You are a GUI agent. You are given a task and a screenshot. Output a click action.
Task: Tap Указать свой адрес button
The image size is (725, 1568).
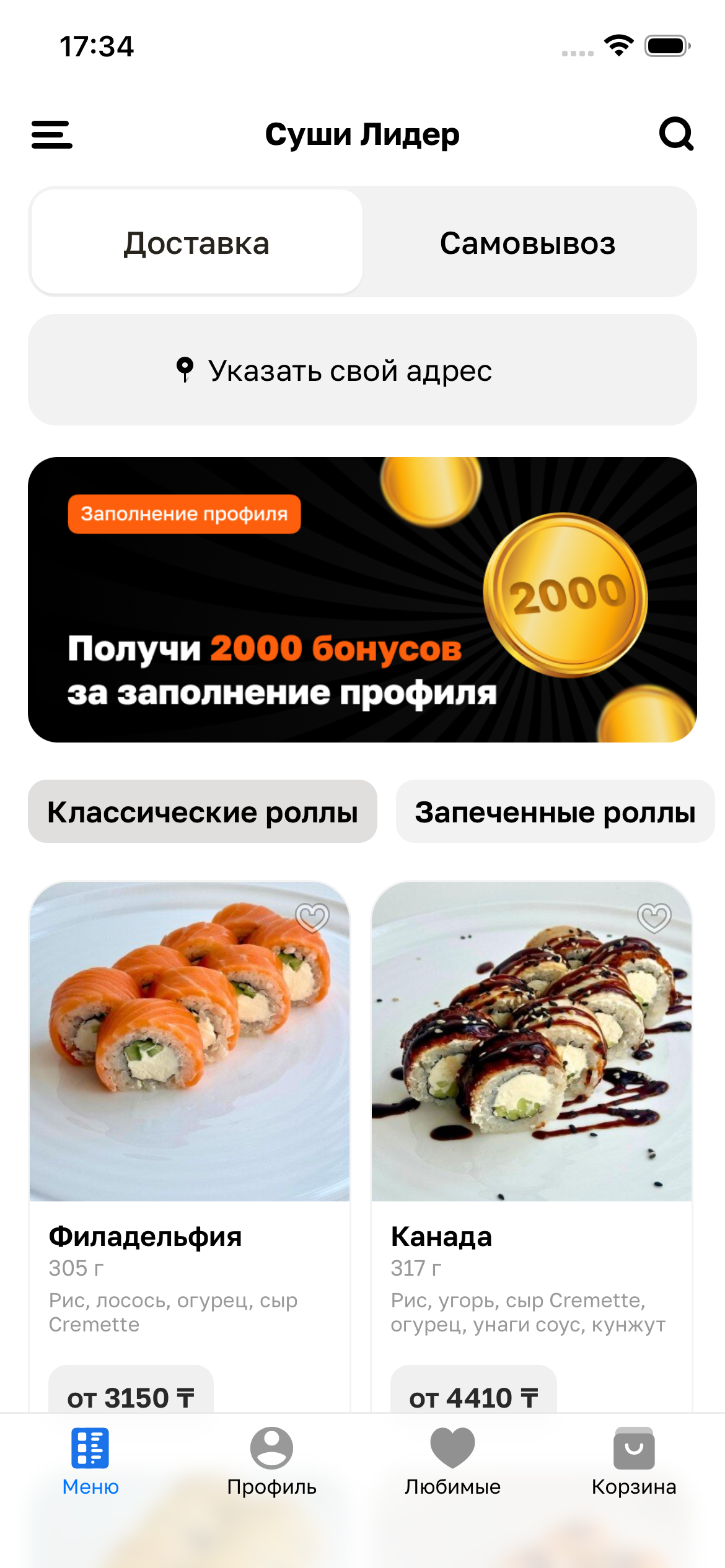pos(362,370)
